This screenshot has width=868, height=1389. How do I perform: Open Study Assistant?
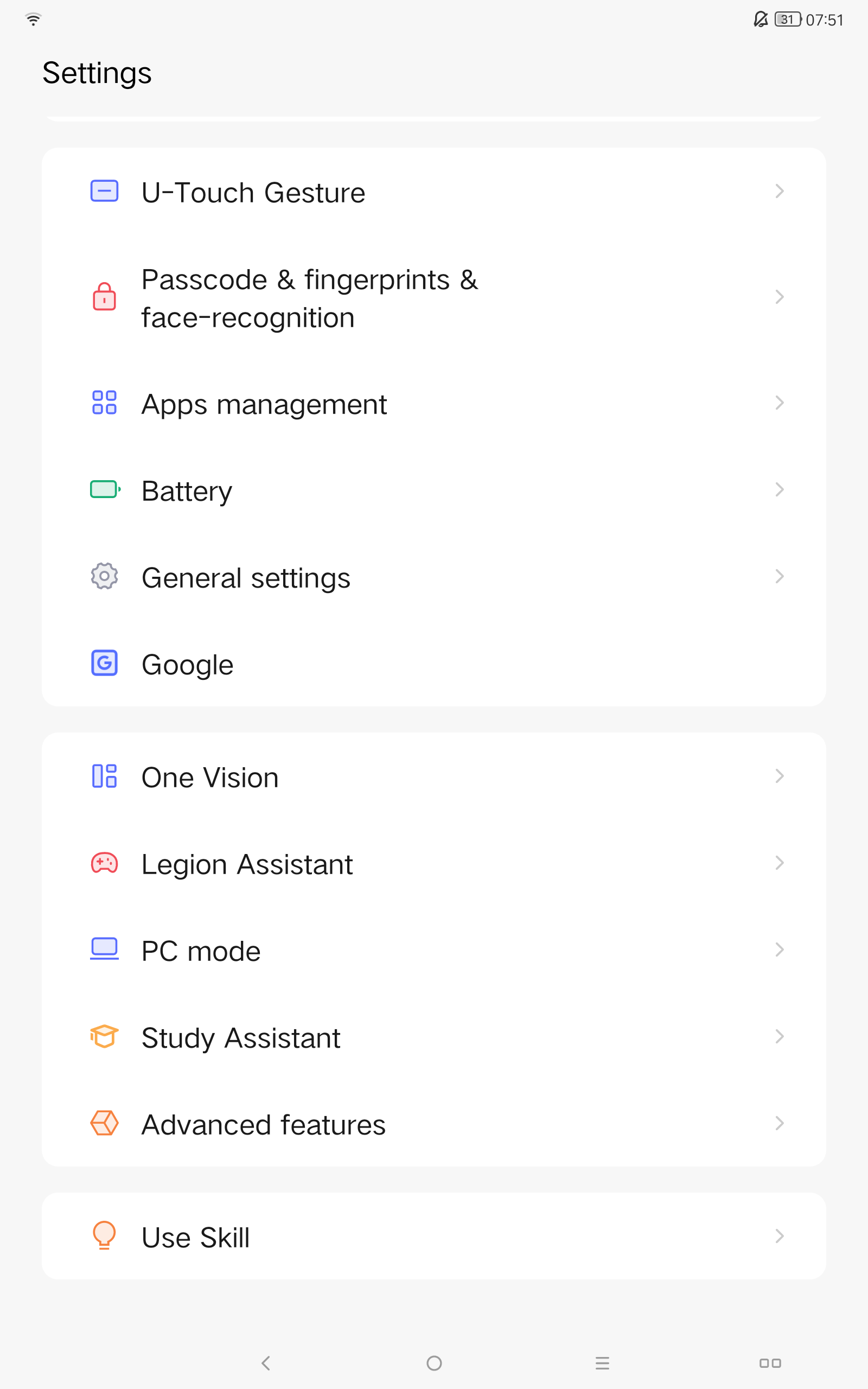(434, 1036)
